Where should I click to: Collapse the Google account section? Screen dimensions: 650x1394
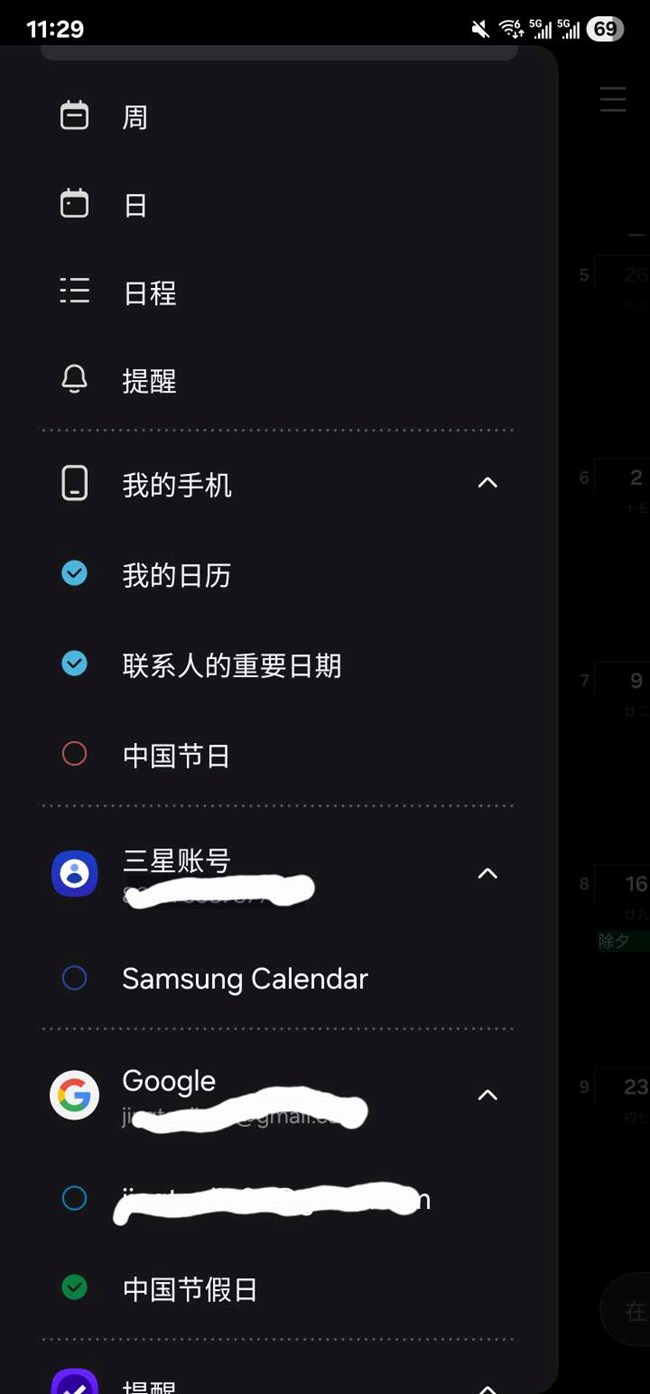click(487, 1096)
